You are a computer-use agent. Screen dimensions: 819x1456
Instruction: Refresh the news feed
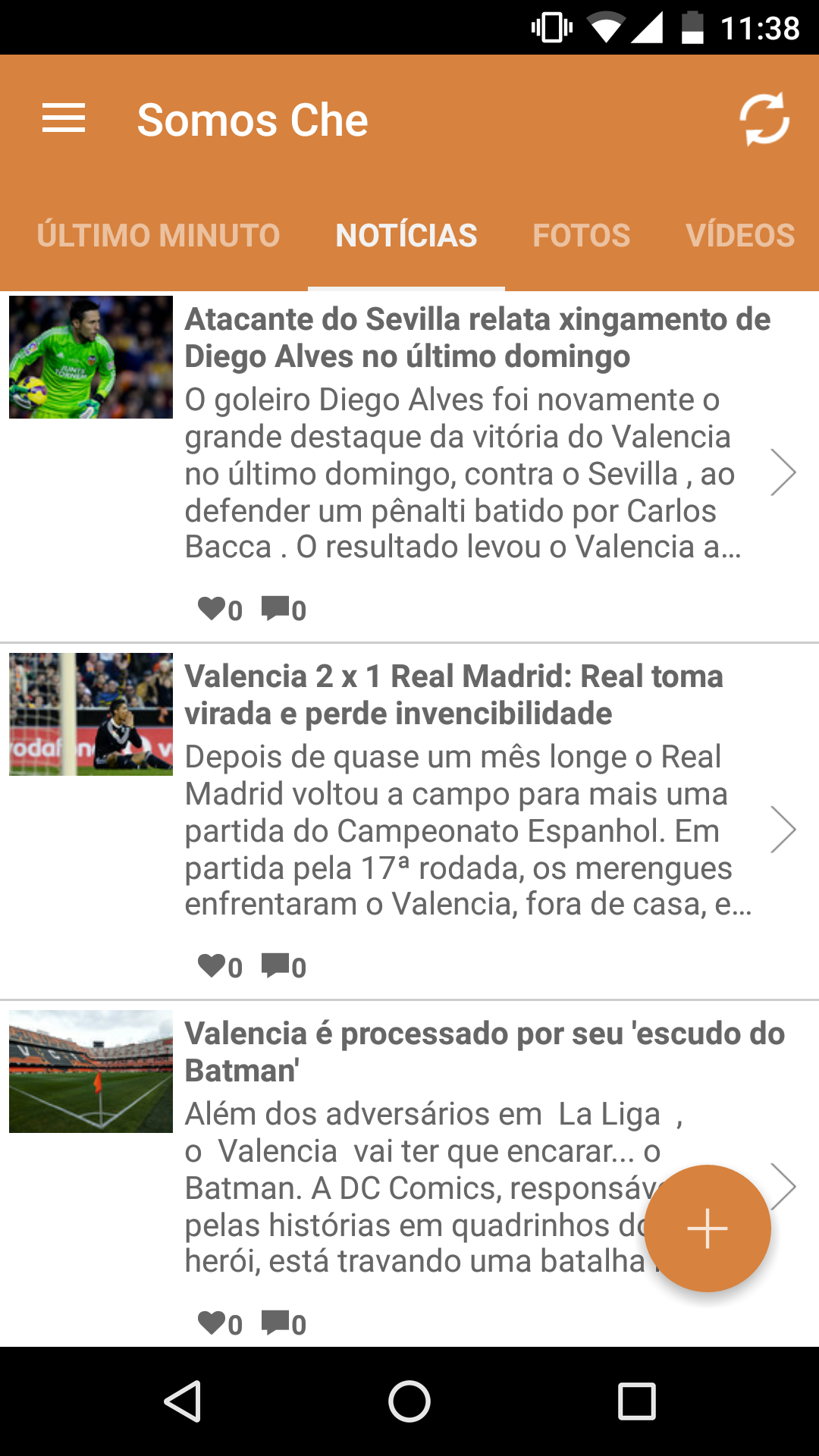(x=764, y=119)
